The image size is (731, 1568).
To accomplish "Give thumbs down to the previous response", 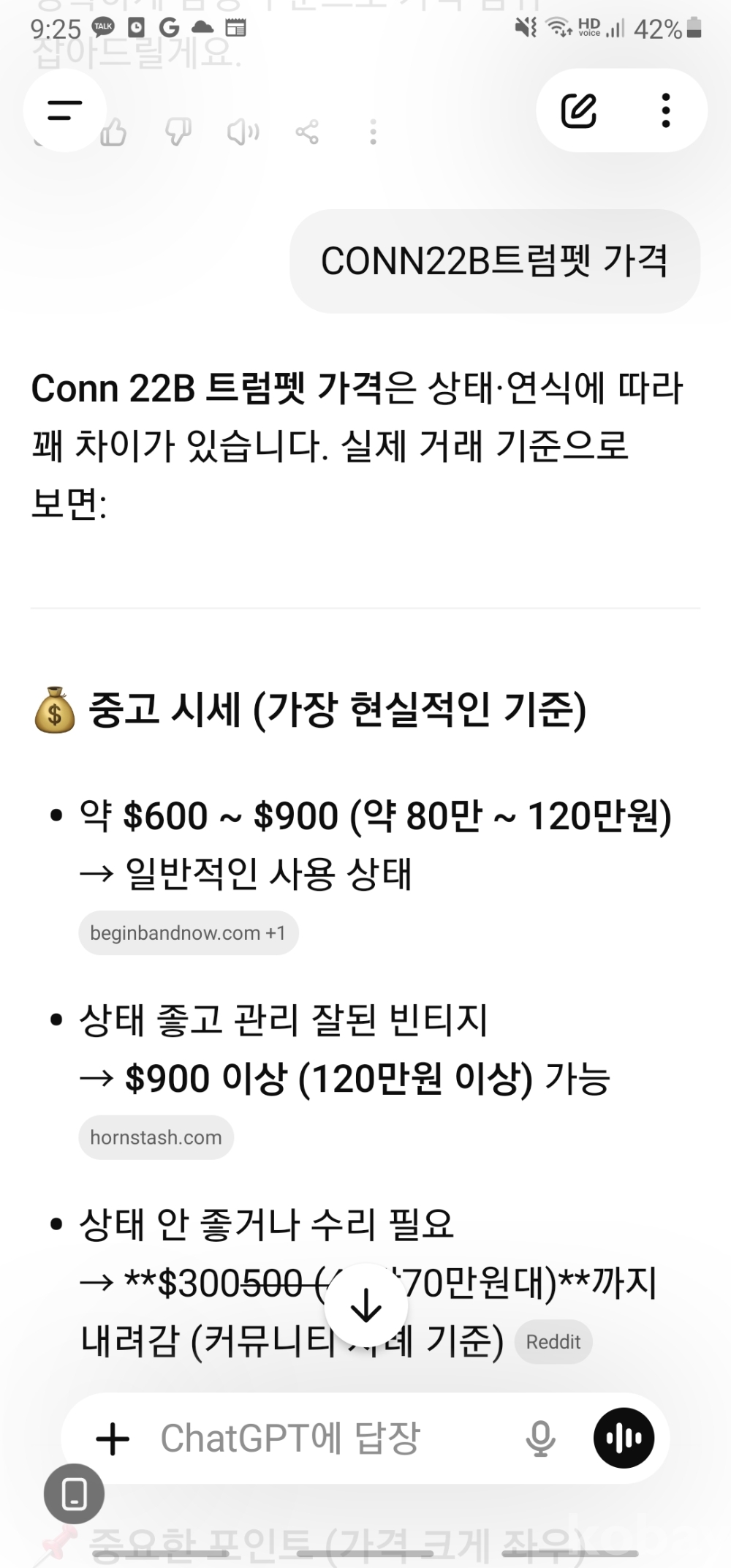I will 178,132.
